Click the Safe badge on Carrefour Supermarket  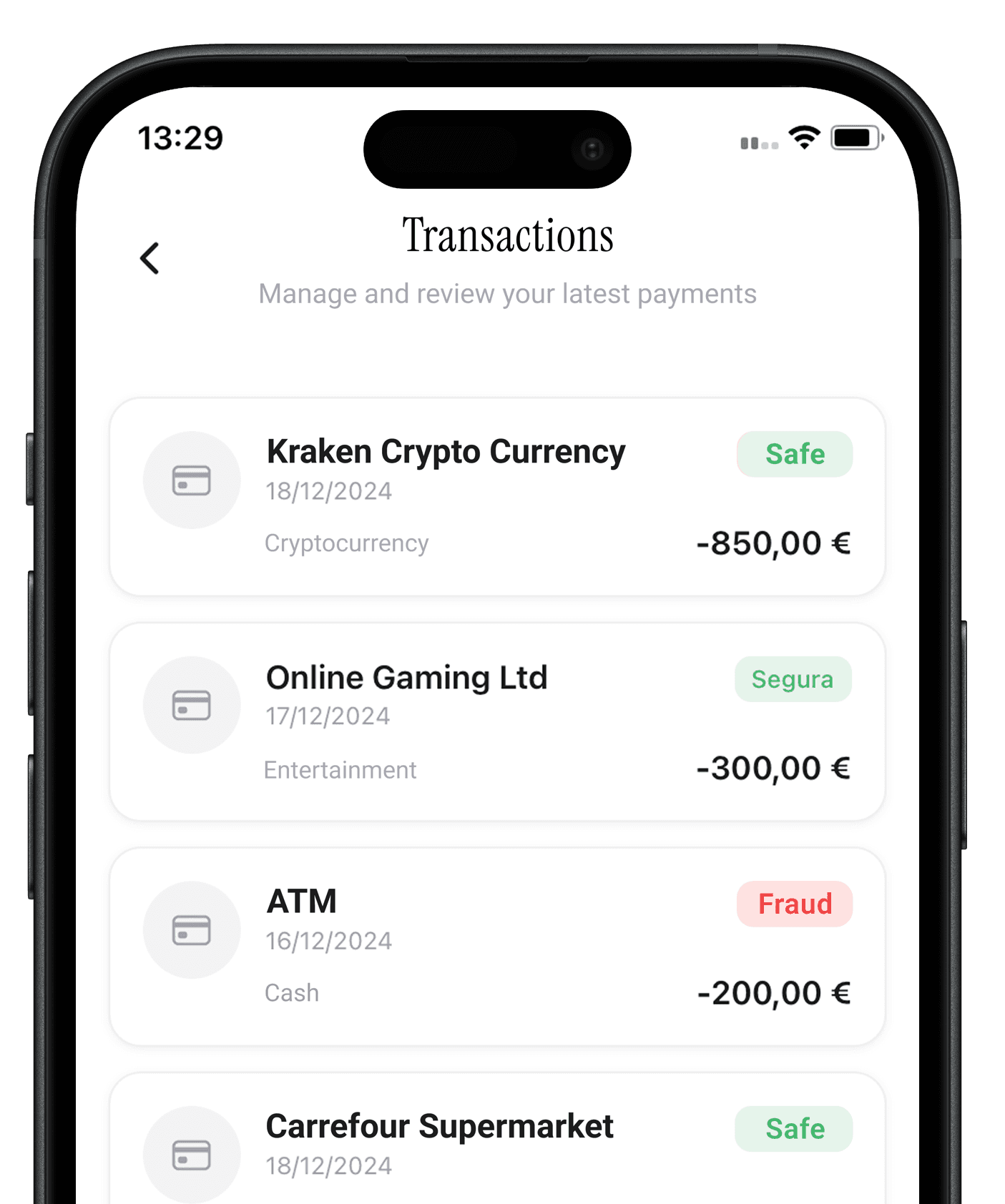(x=795, y=1128)
